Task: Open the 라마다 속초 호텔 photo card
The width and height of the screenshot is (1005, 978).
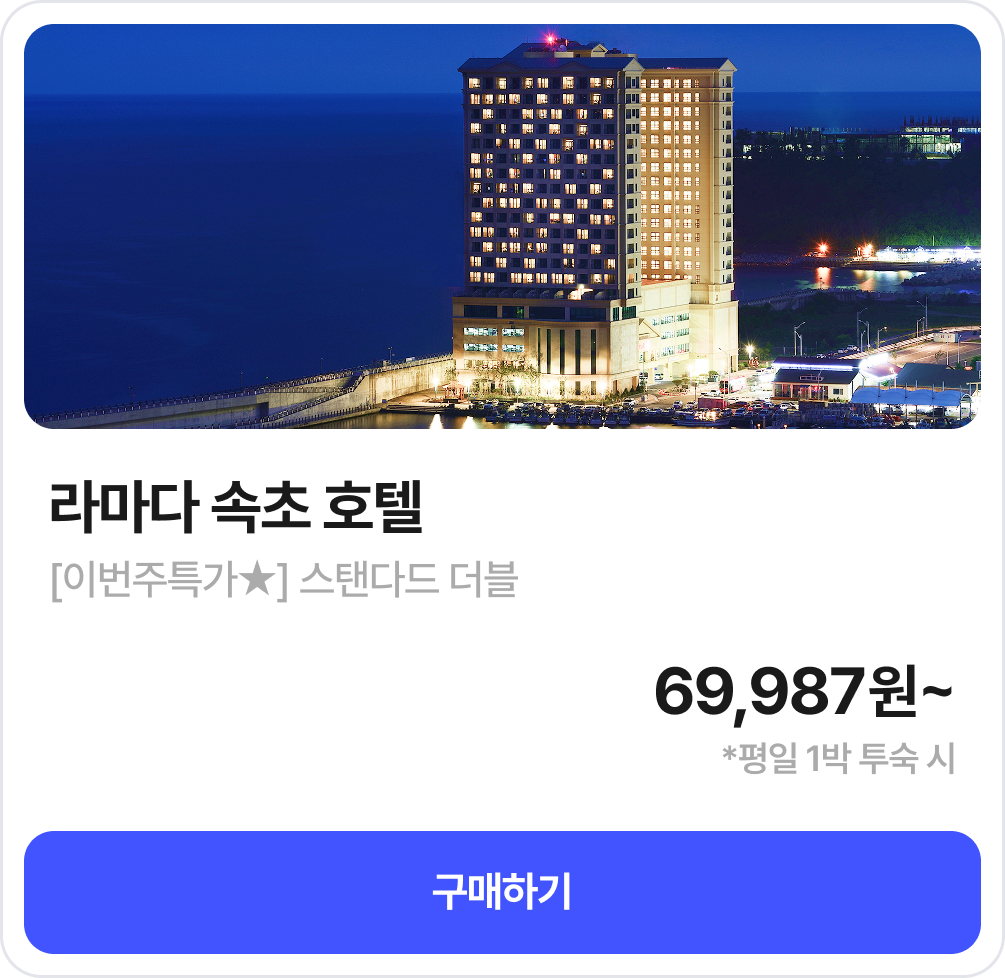Action: [502, 227]
